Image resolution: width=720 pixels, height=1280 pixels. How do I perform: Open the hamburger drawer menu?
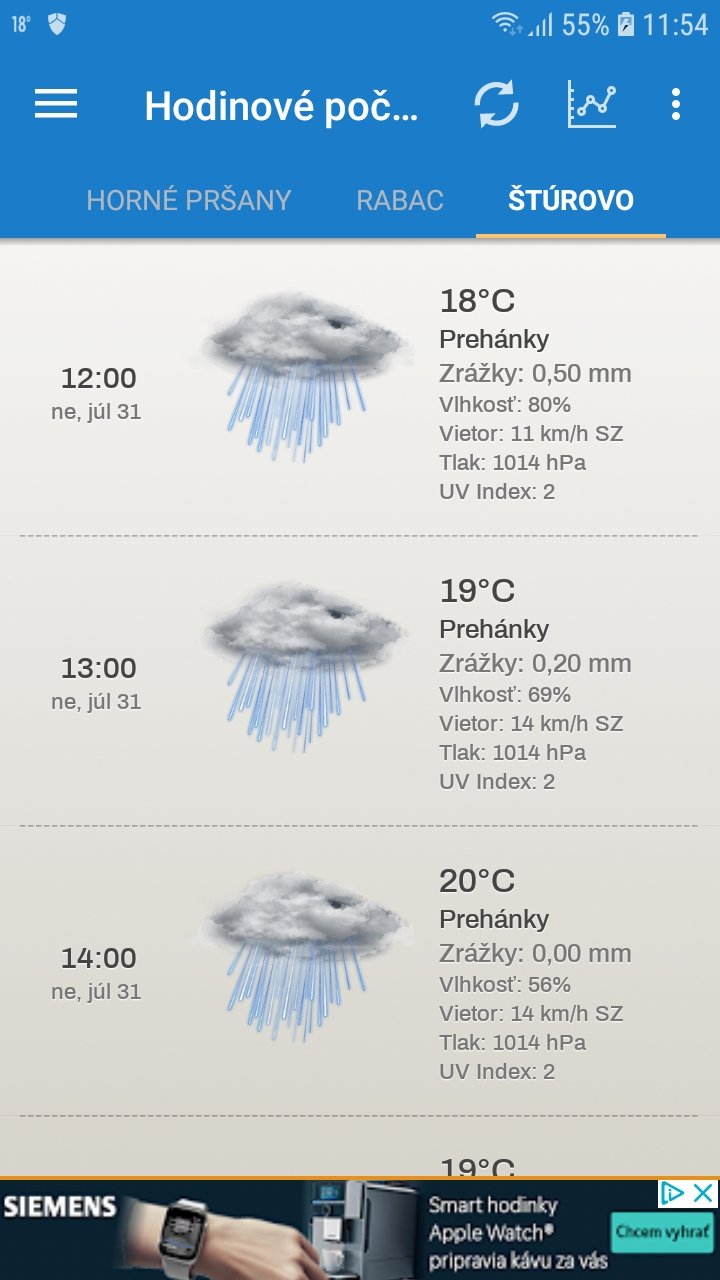pyautogui.click(x=56, y=104)
